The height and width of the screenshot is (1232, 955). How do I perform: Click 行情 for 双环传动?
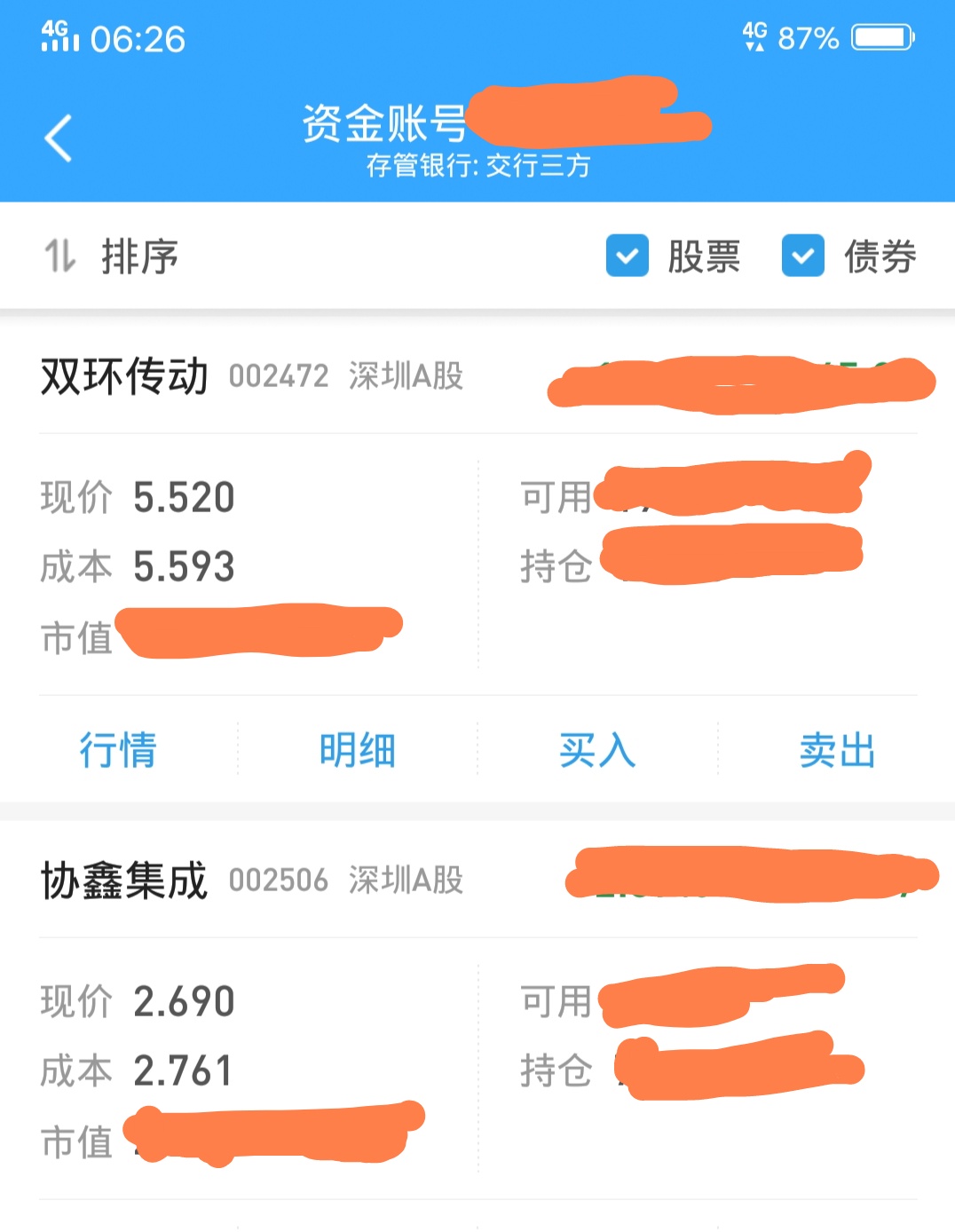coord(119,750)
